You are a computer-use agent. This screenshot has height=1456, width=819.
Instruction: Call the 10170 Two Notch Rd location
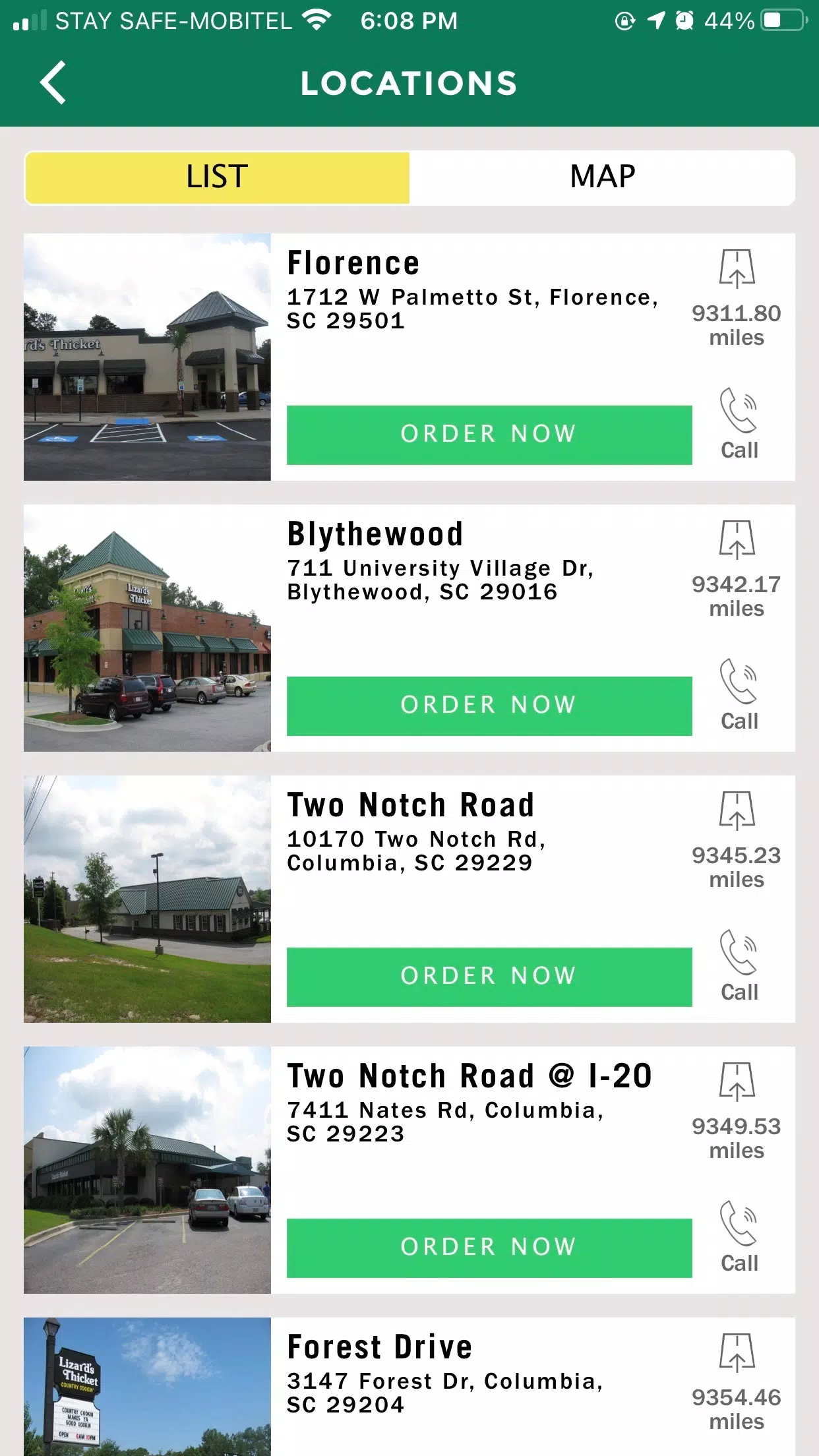coord(739,966)
